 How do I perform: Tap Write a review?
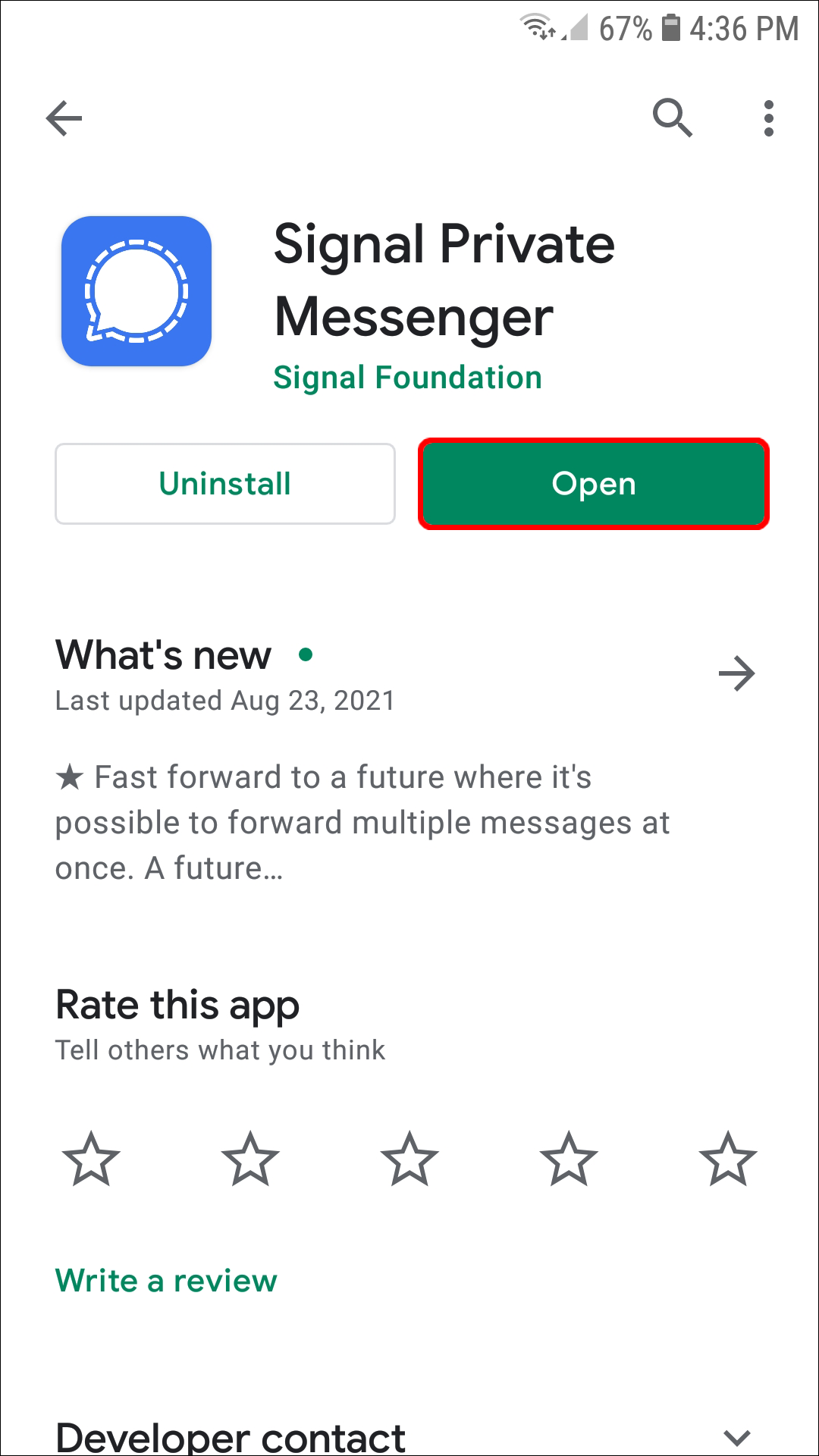tap(166, 1281)
